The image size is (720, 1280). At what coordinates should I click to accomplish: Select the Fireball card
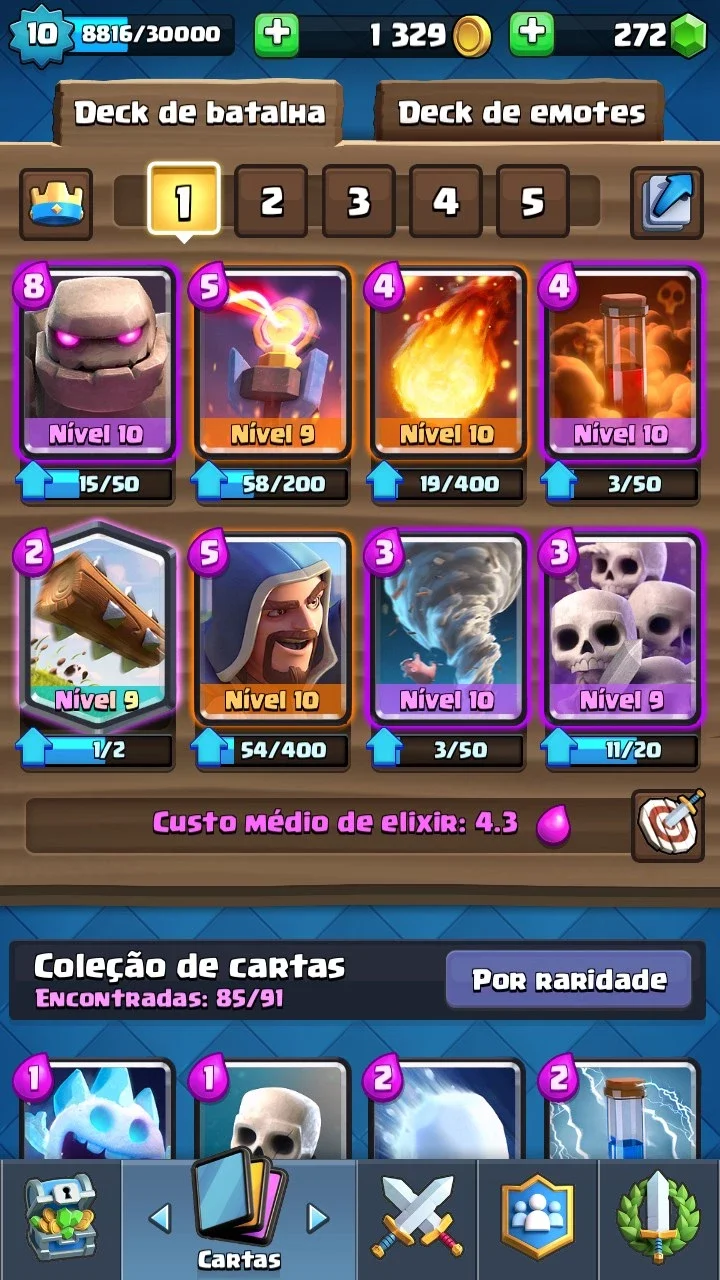coord(446,362)
